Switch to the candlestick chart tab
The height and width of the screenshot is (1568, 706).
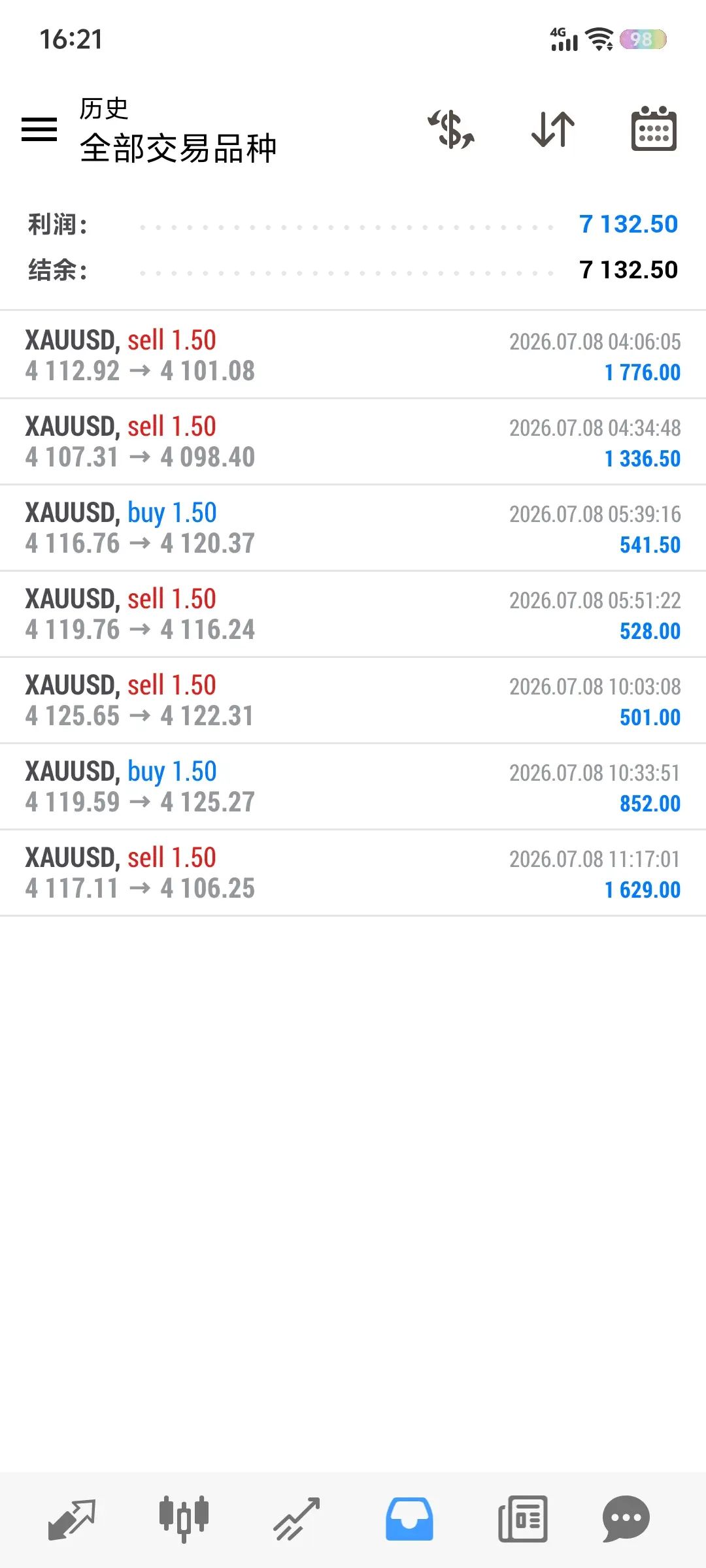point(184,1519)
